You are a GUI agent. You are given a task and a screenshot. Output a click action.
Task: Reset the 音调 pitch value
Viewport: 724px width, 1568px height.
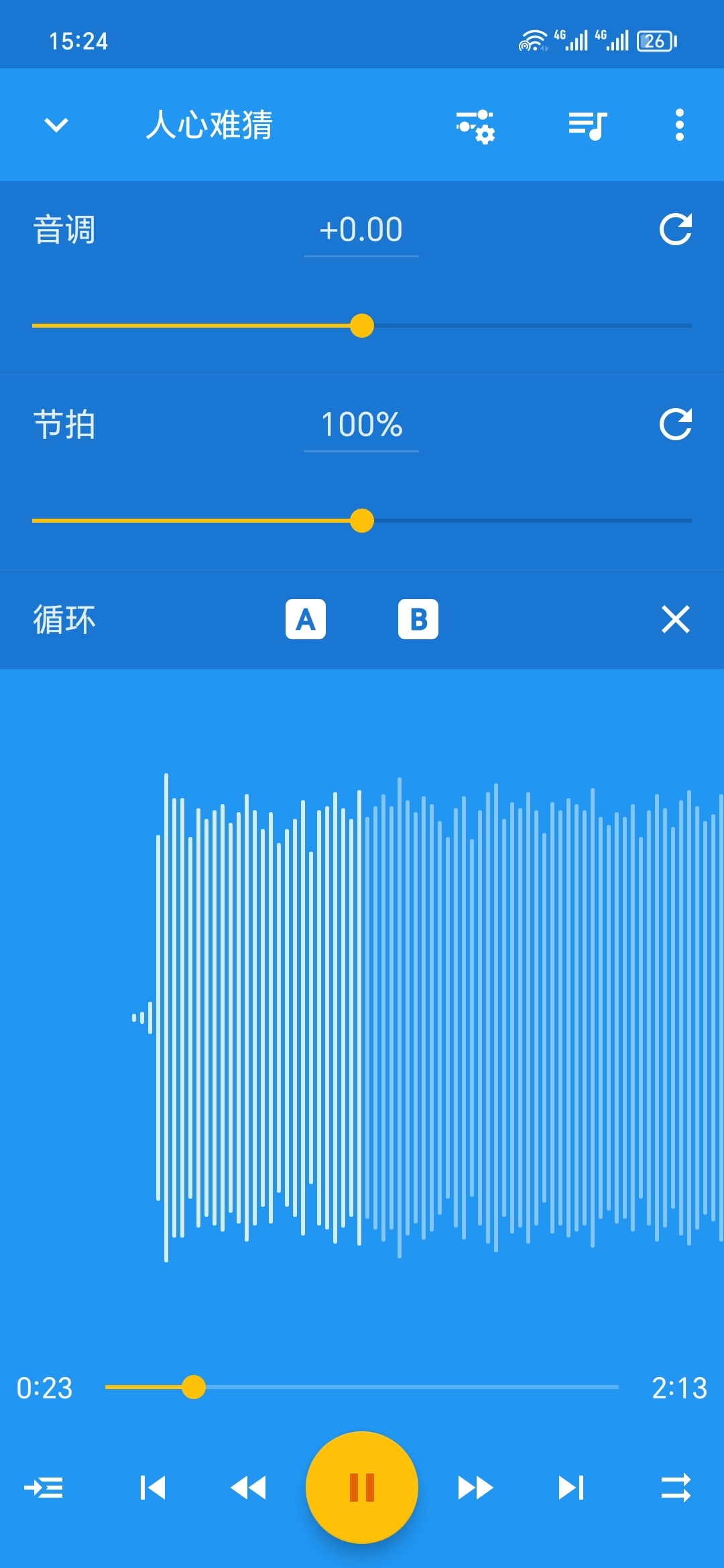click(675, 230)
